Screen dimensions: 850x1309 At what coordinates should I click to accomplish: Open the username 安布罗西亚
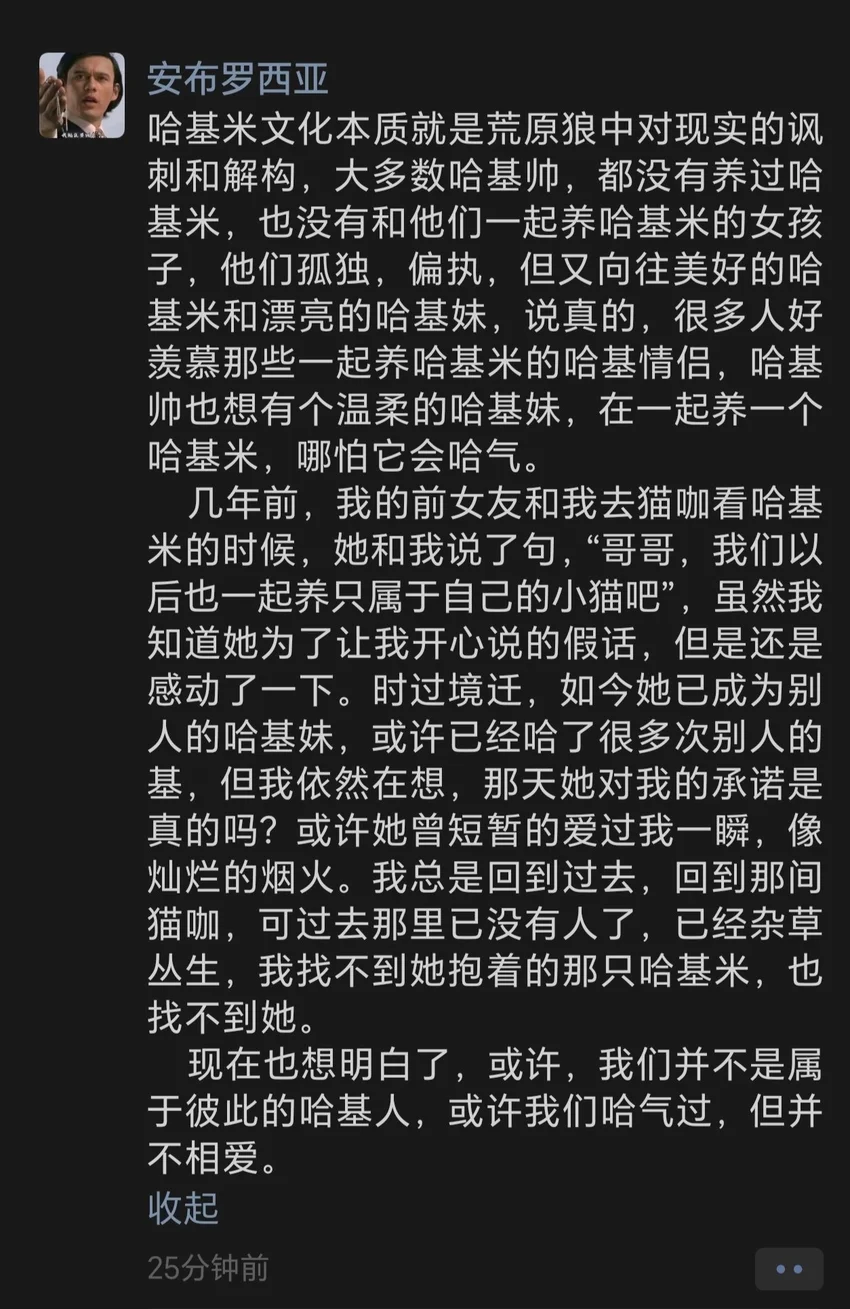[x=238, y=78]
